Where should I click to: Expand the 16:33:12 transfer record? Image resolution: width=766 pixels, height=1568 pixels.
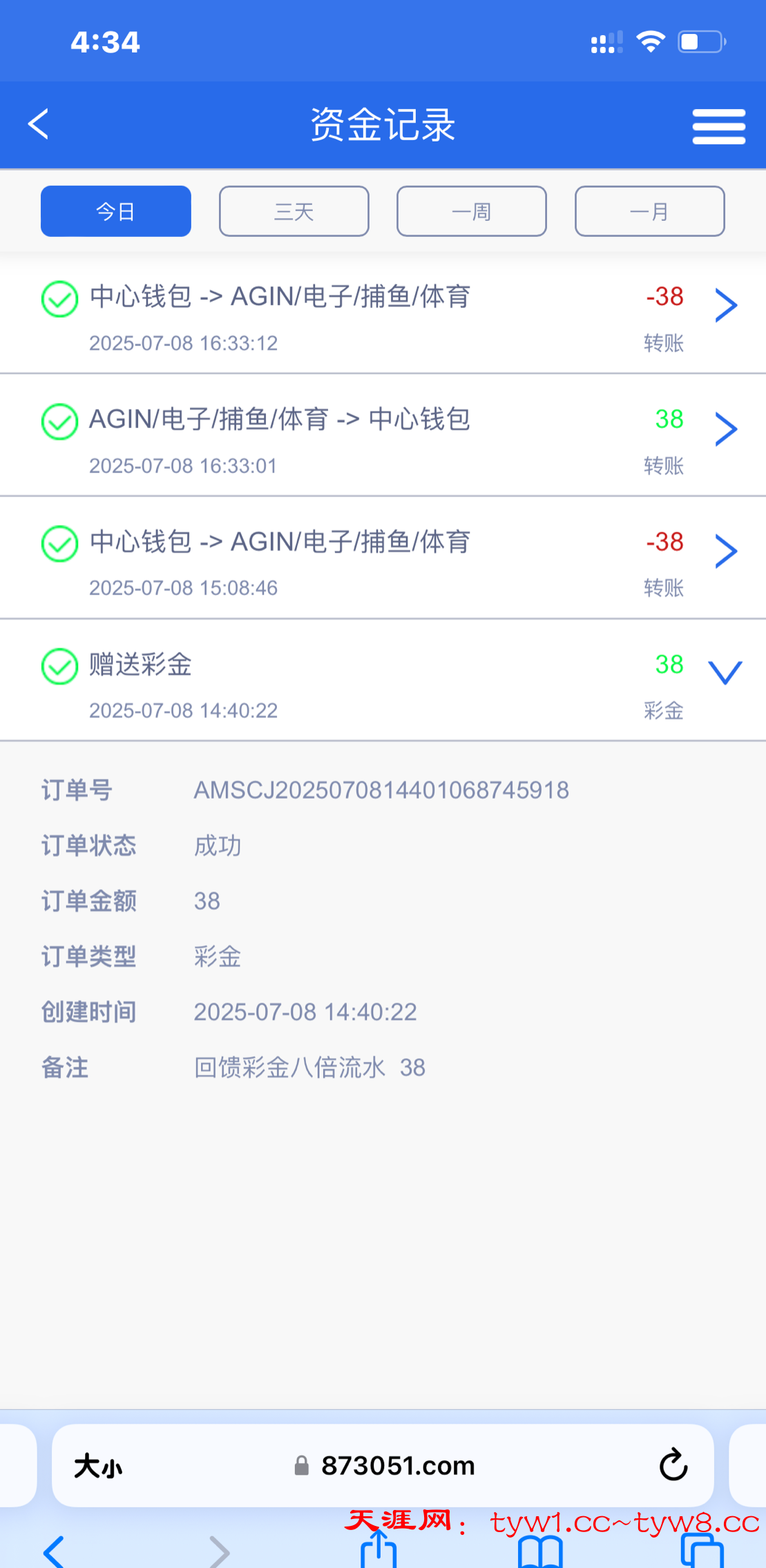(x=725, y=306)
